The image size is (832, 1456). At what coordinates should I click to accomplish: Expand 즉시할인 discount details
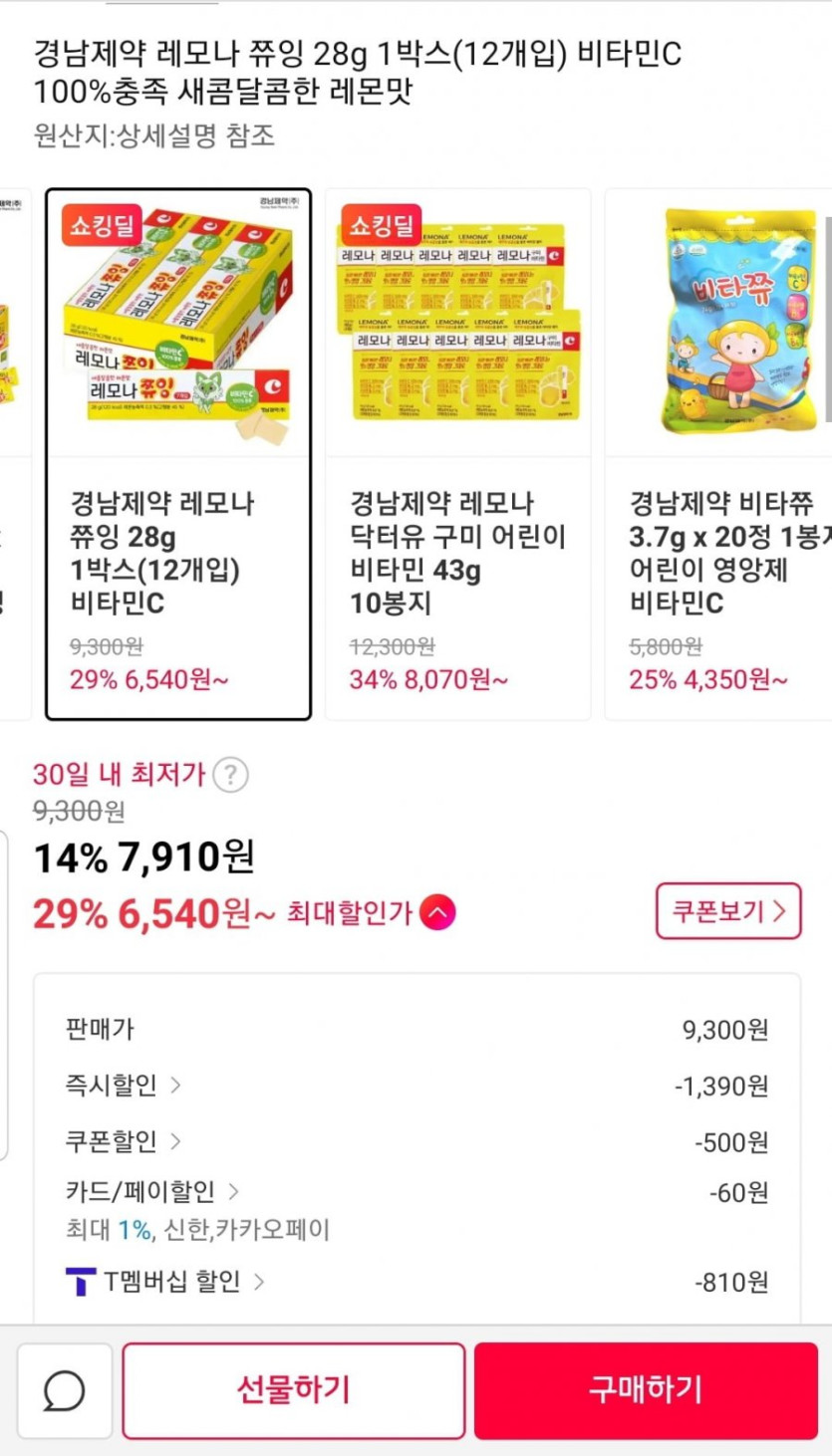(x=124, y=1085)
